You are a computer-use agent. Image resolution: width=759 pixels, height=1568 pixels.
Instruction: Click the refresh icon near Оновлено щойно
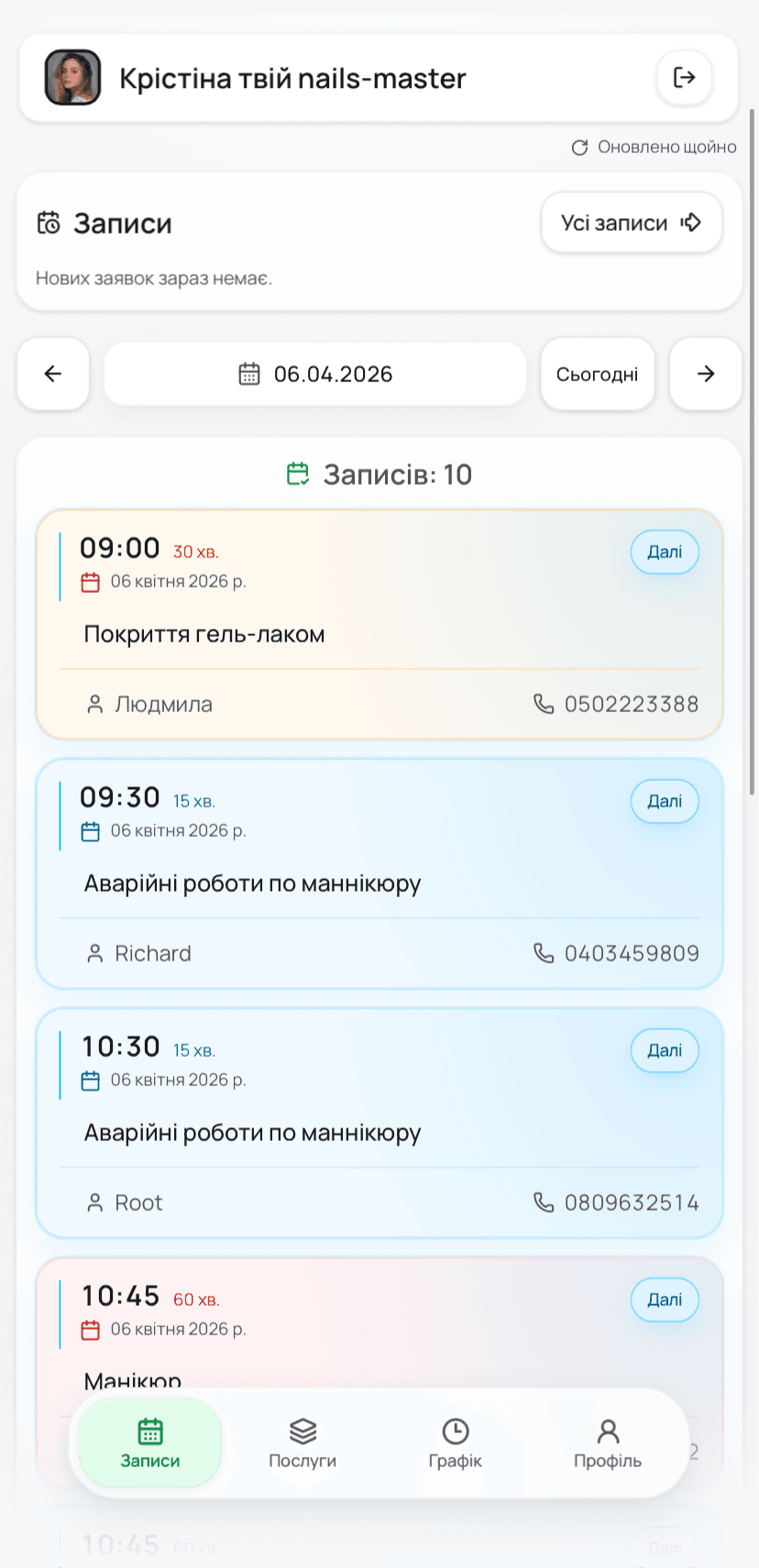579,147
